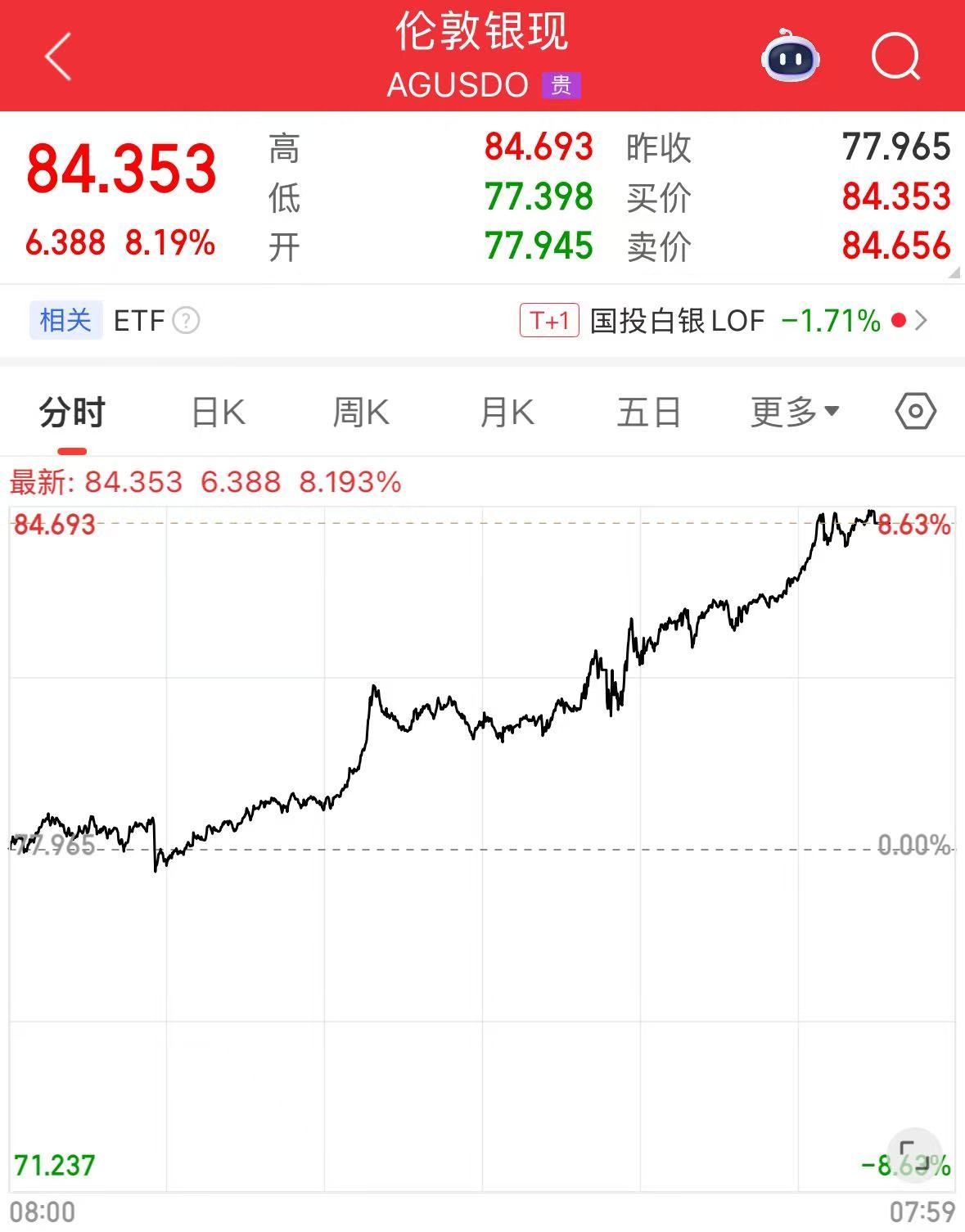The width and height of the screenshot is (965, 1232).
Task: Switch to the 日K daily chart tab
Action: [217, 412]
